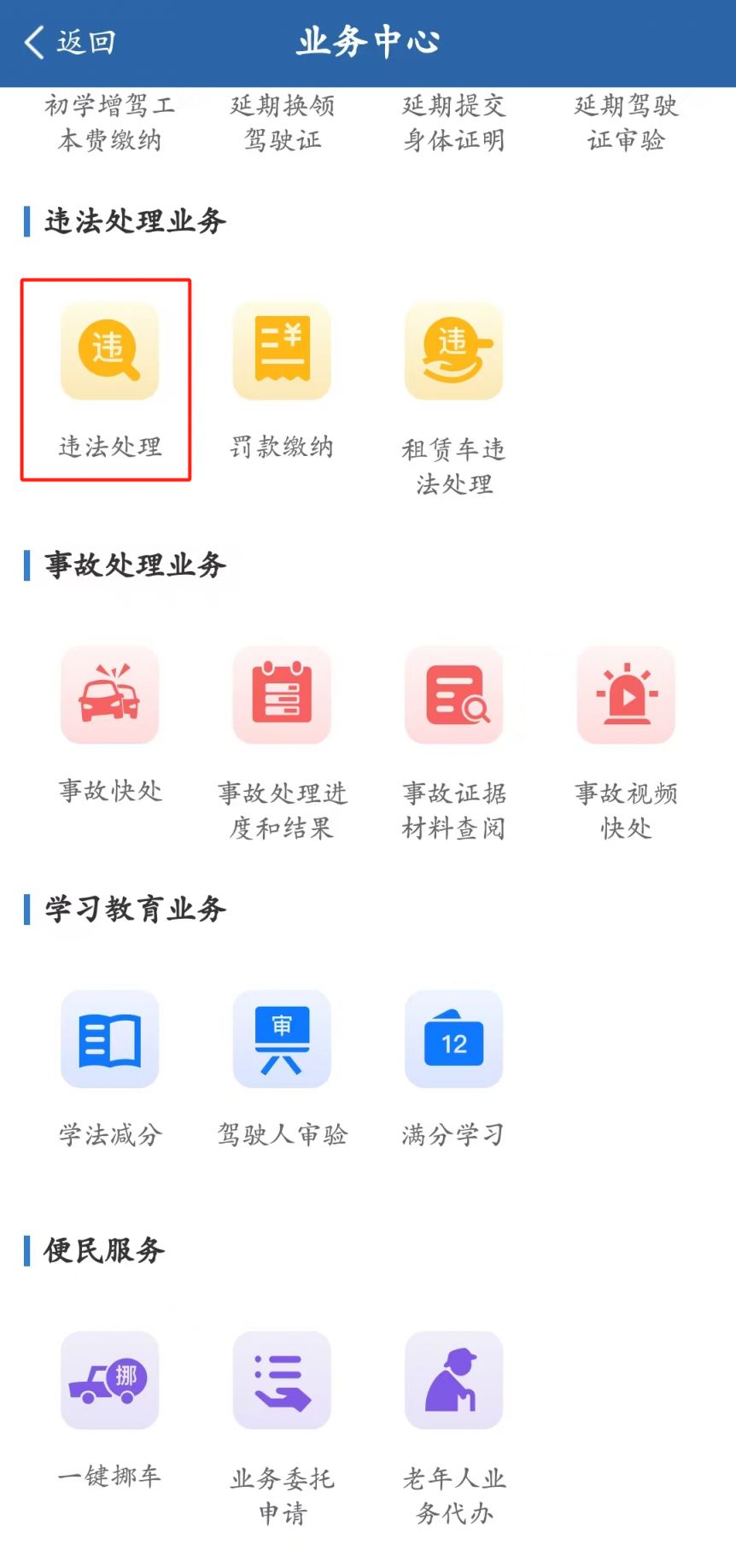
Task: Tap the 一键挪车 service
Action: [110, 1380]
